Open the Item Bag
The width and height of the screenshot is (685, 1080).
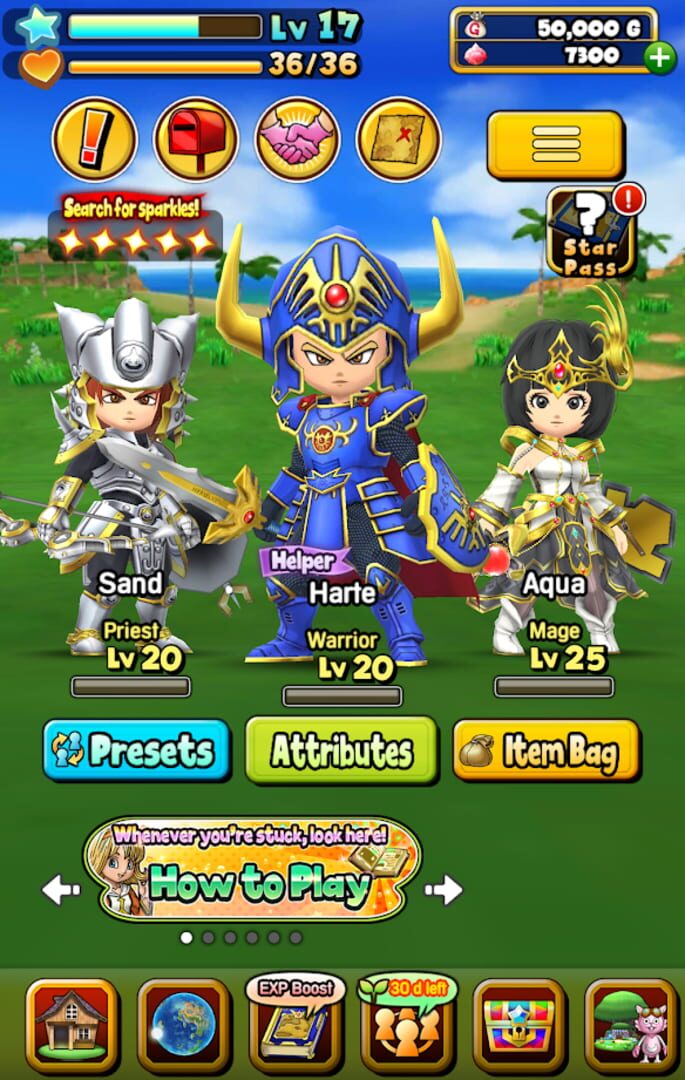[546, 751]
